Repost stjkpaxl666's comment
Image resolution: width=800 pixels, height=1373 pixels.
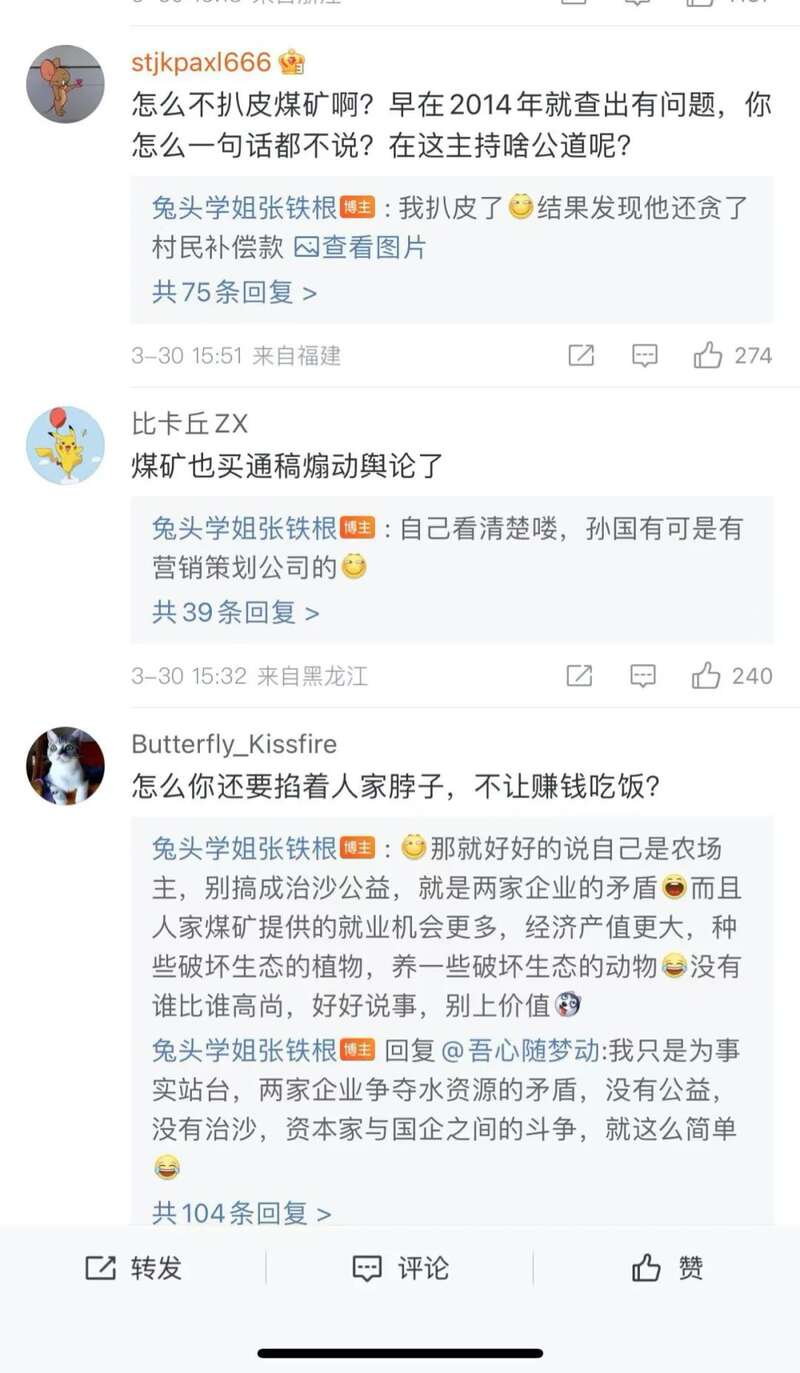(581, 355)
